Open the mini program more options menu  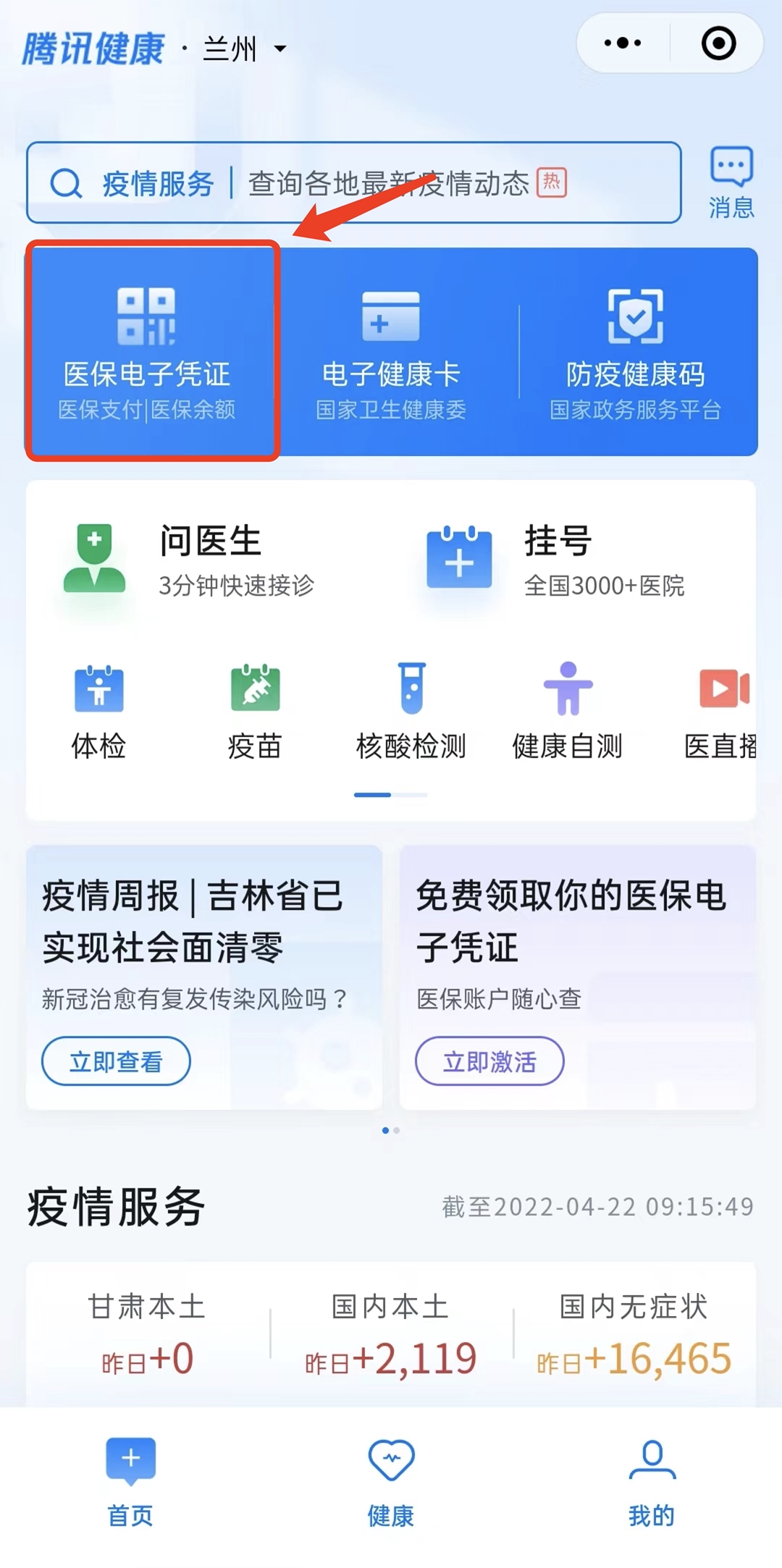coord(623,43)
